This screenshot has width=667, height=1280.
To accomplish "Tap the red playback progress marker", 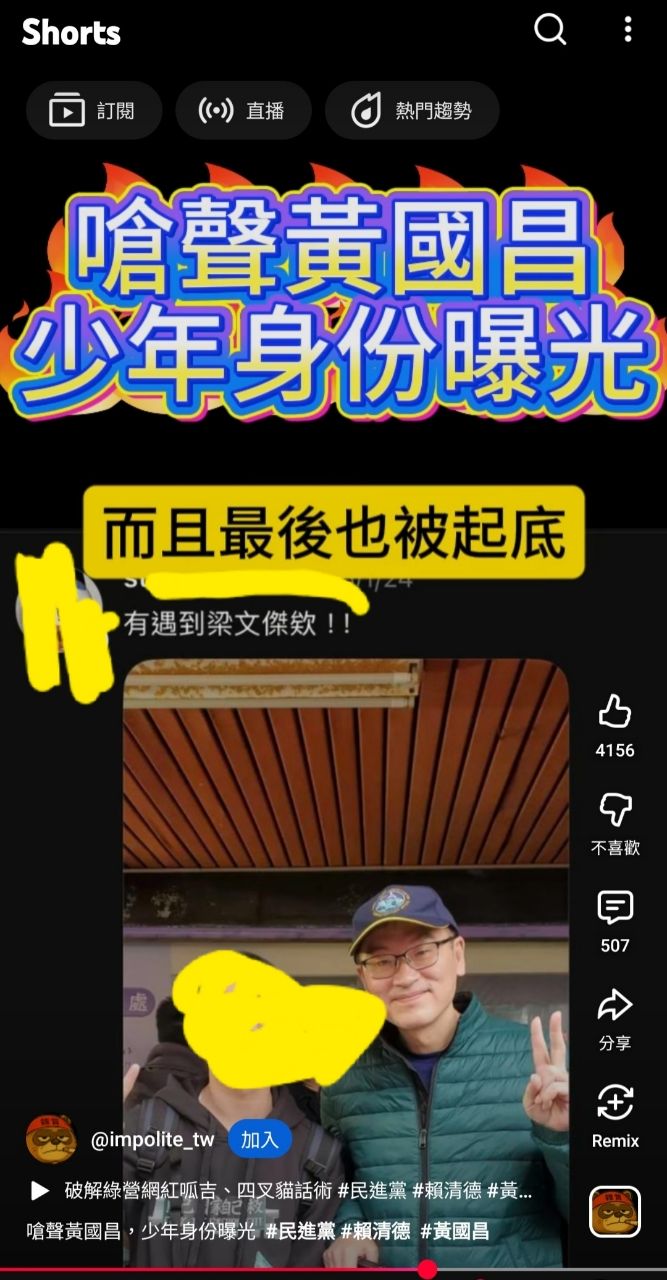I will [427, 1269].
